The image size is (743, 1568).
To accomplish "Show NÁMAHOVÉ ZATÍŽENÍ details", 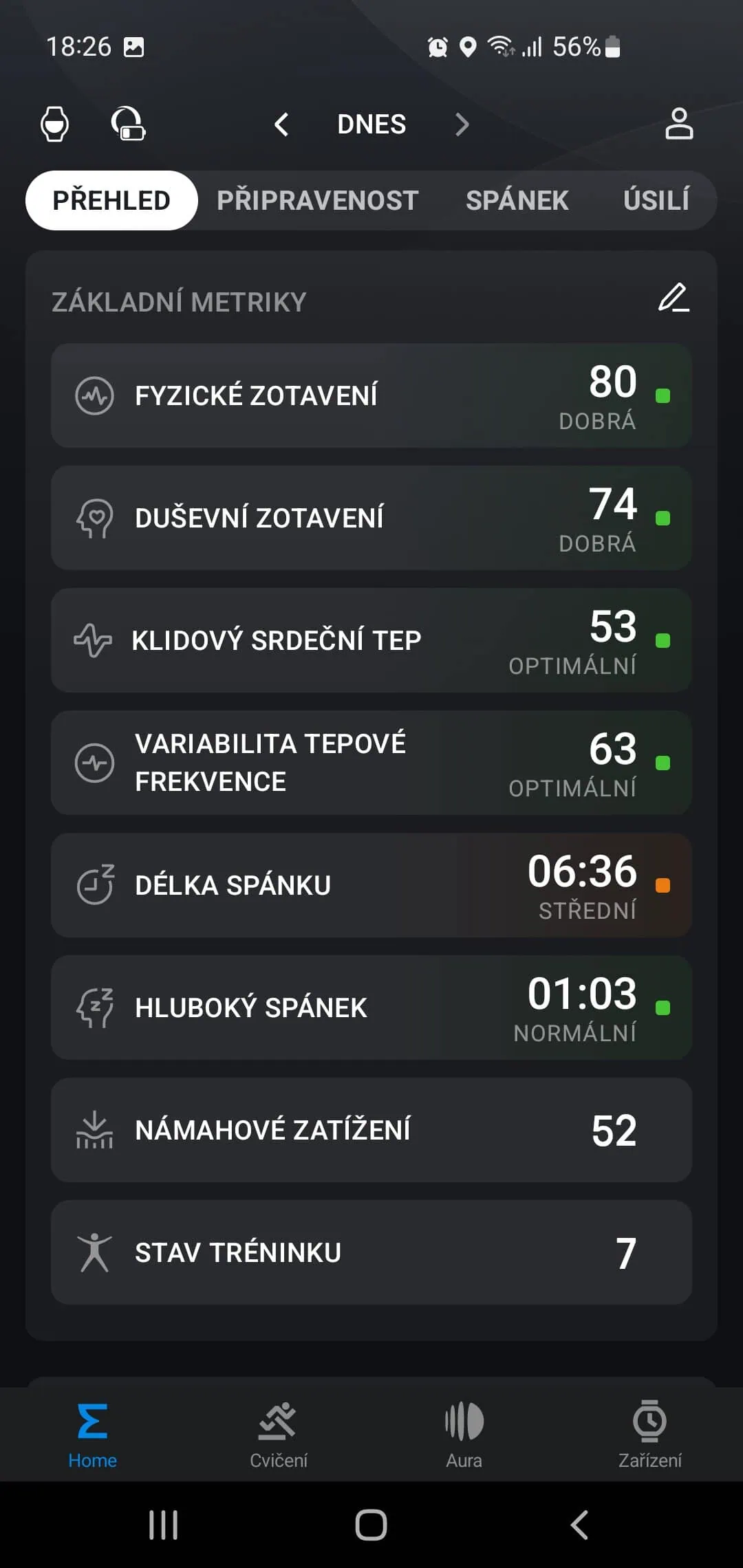I will click(371, 1130).
